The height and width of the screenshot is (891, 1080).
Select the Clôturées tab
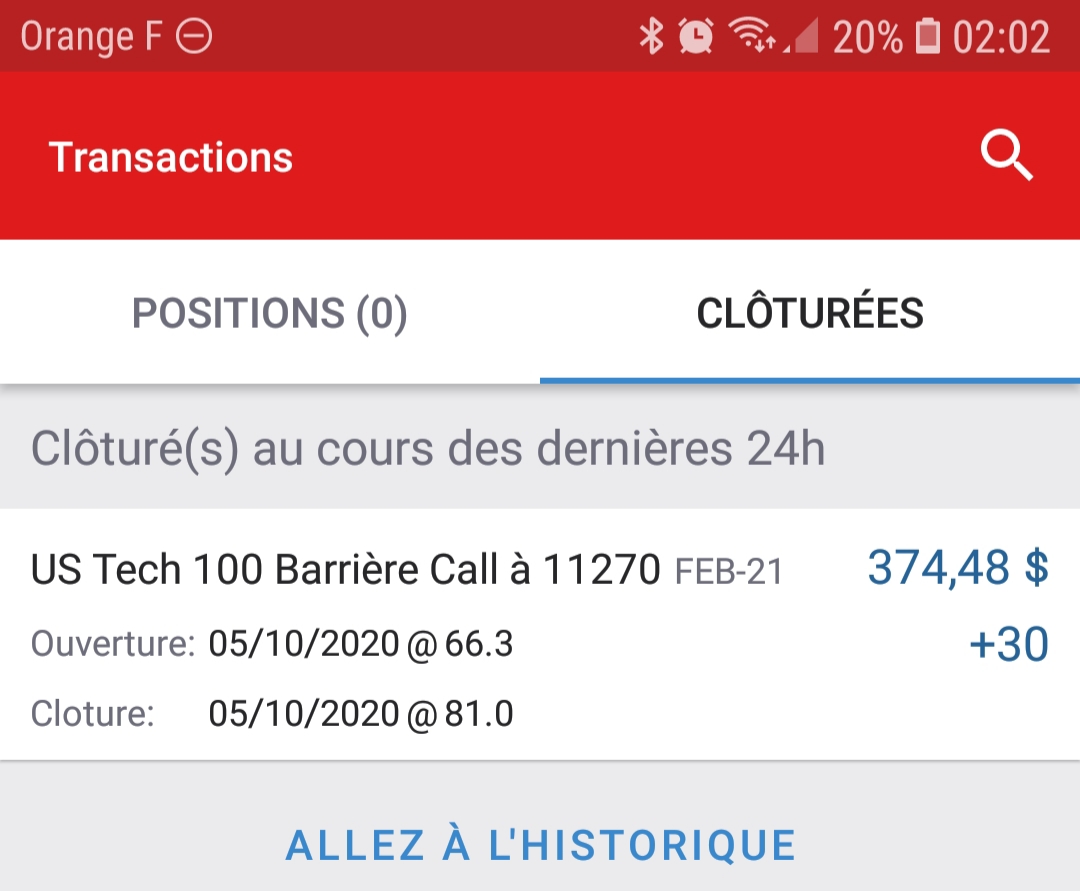[810, 314]
